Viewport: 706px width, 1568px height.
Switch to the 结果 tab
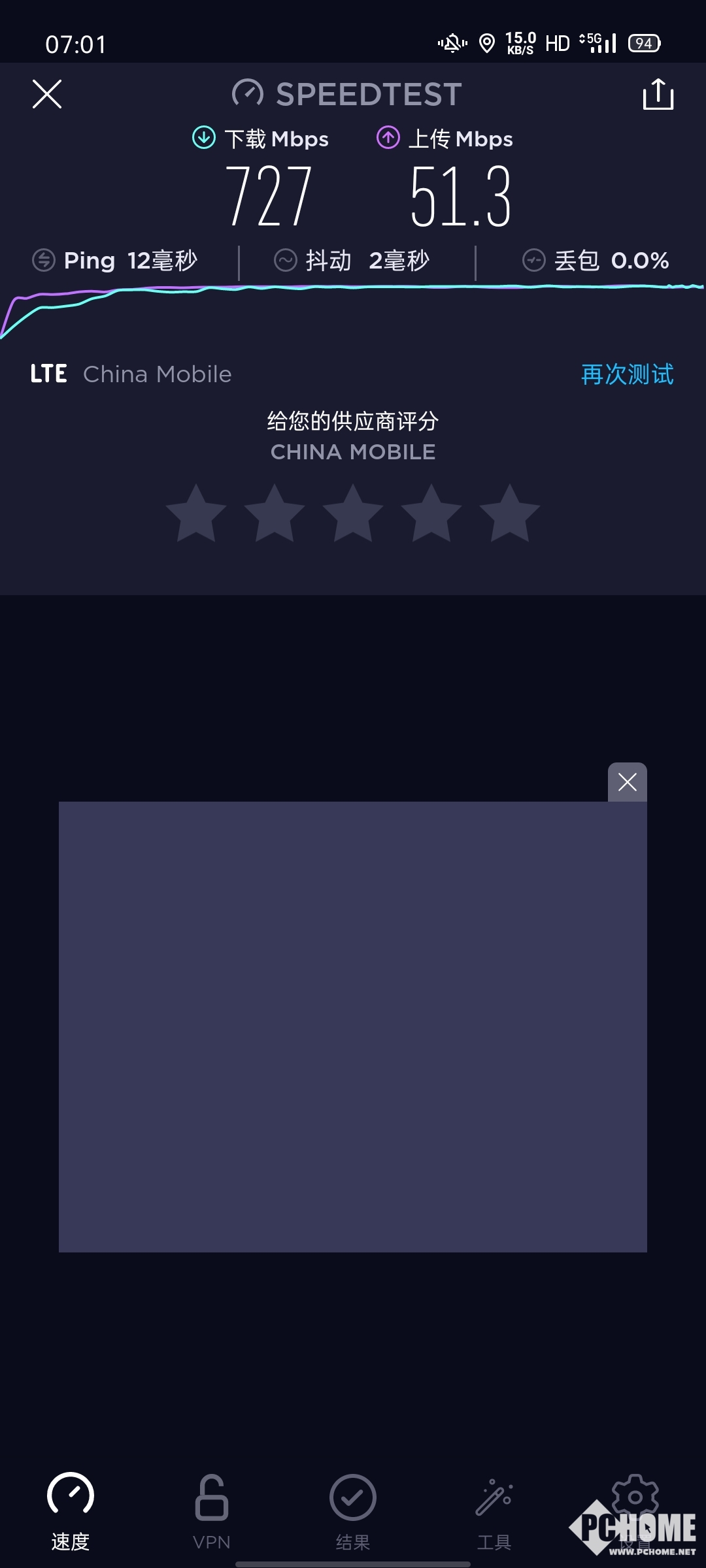point(353,1512)
